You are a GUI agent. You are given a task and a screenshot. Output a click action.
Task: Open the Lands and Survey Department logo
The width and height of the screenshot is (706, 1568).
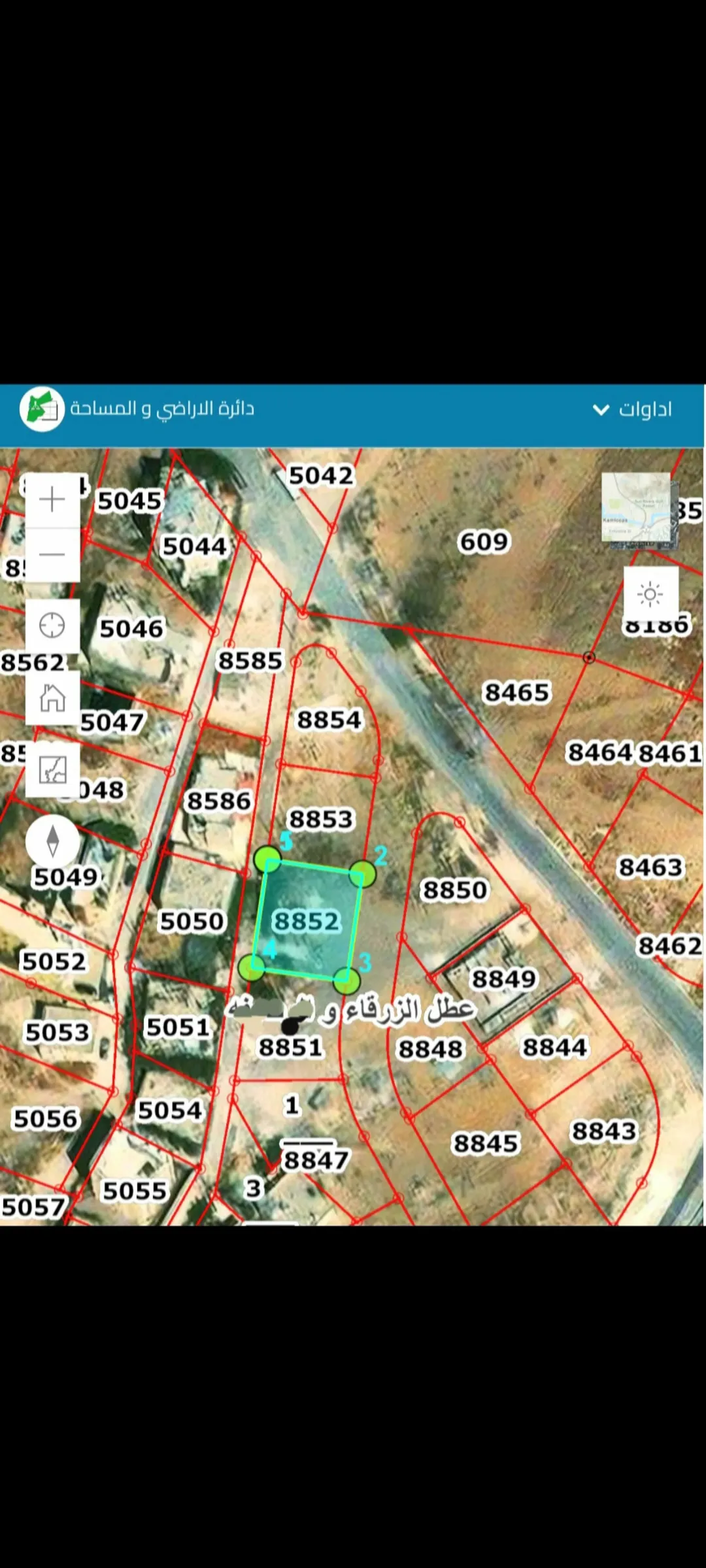pyautogui.click(x=42, y=410)
